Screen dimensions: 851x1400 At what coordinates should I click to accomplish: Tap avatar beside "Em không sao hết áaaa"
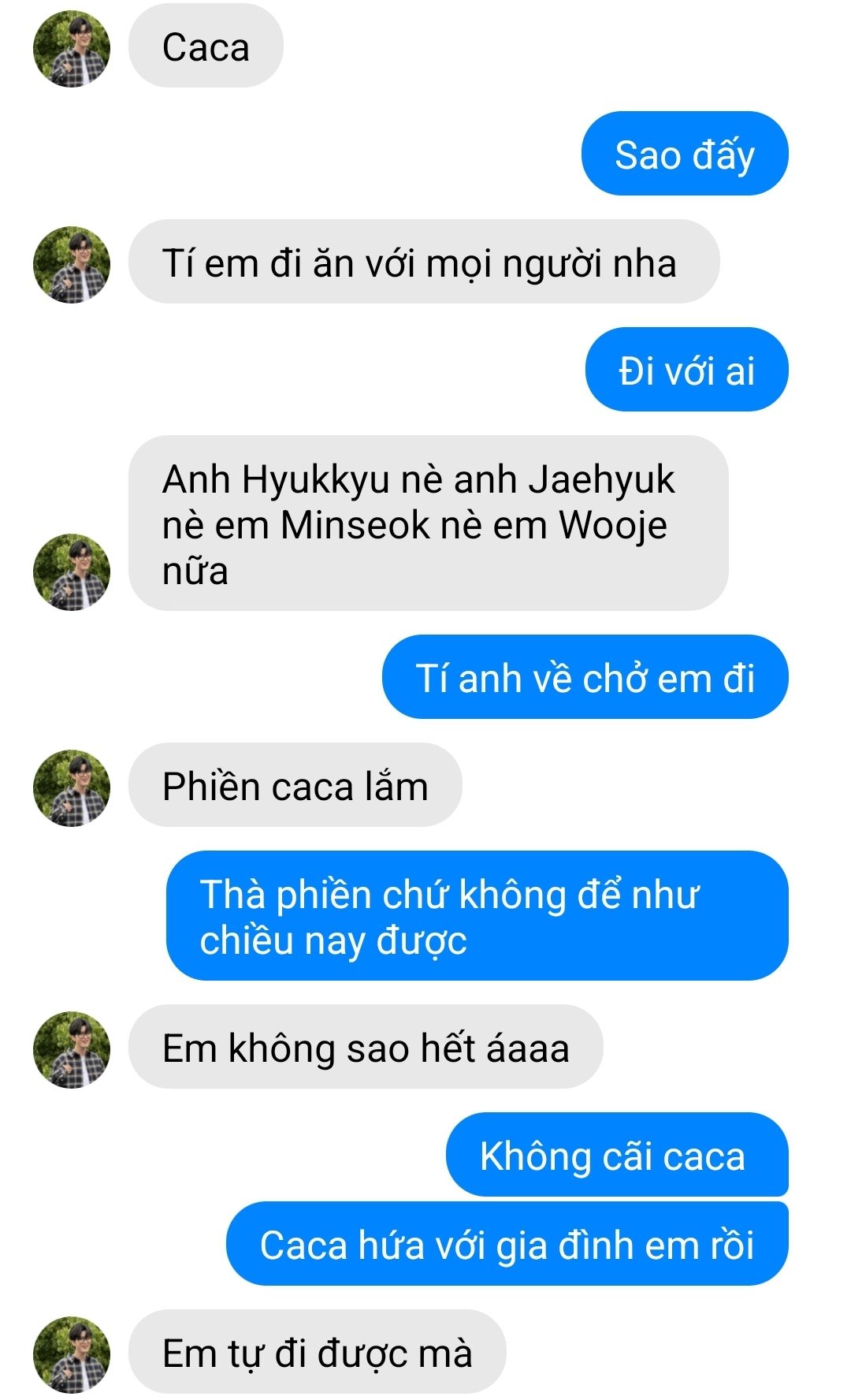72,1049
